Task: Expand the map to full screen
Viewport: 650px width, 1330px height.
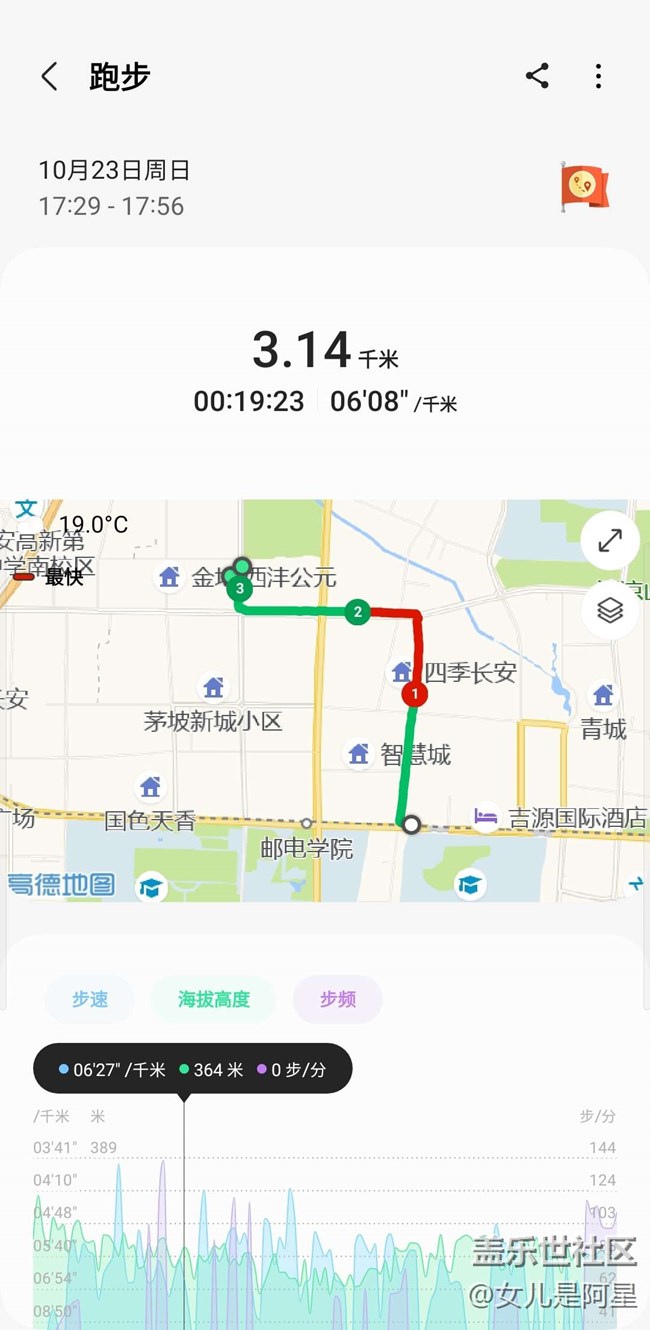Action: pos(610,541)
